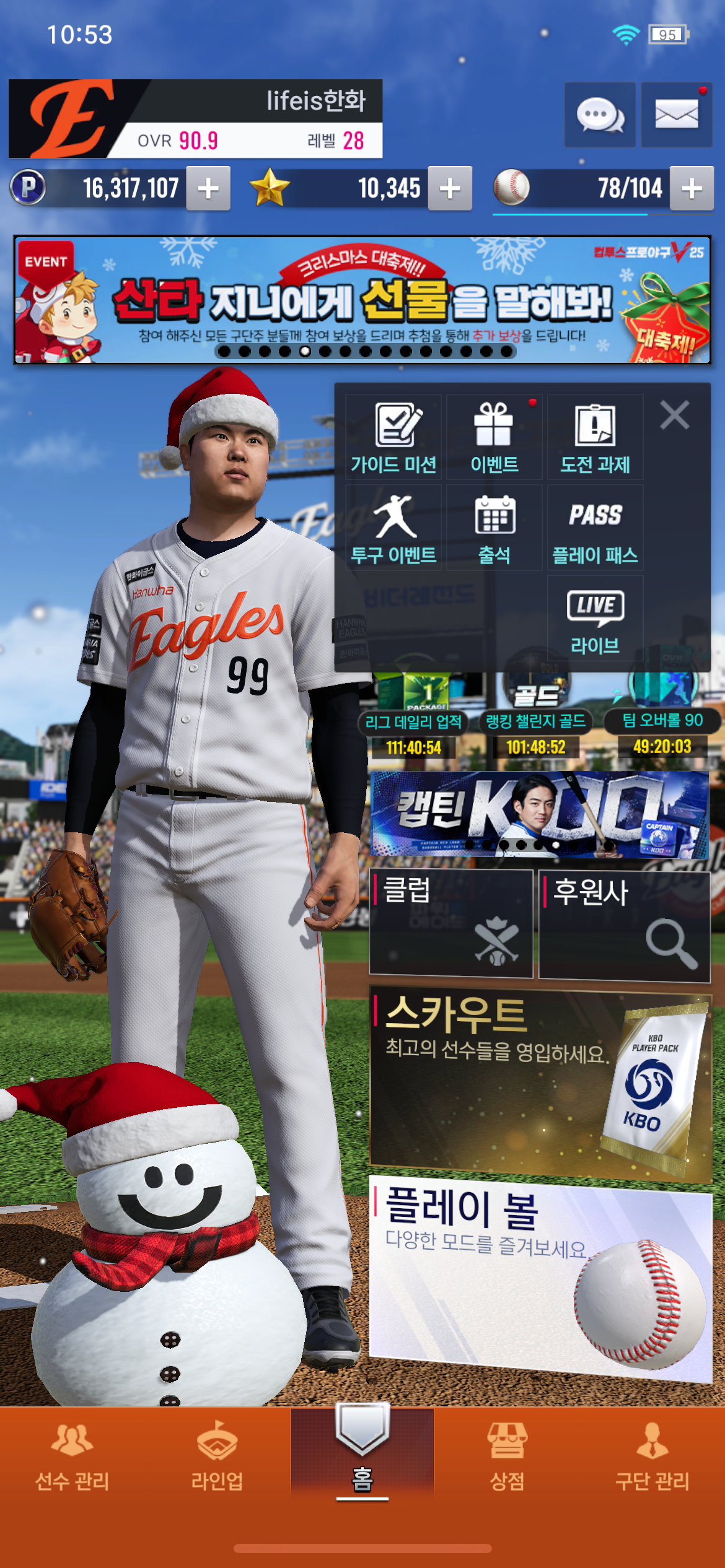725x1568 pixels.
Task: Close the quick menu panel
Action: [x=675, y=415]
